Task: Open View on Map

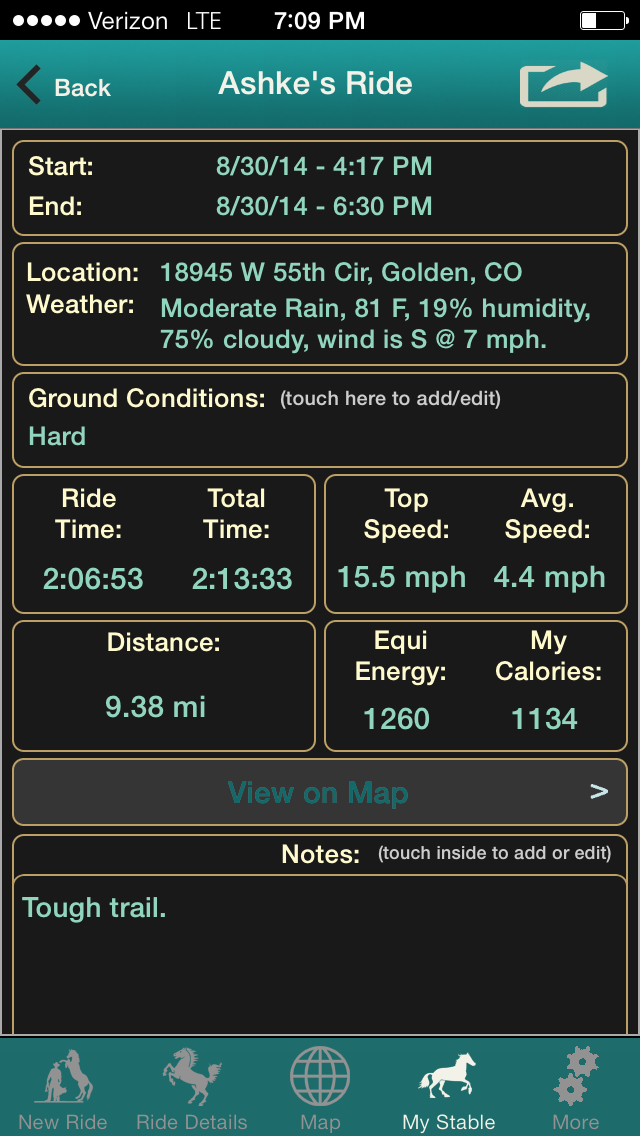Action: (x=319, y=793)
